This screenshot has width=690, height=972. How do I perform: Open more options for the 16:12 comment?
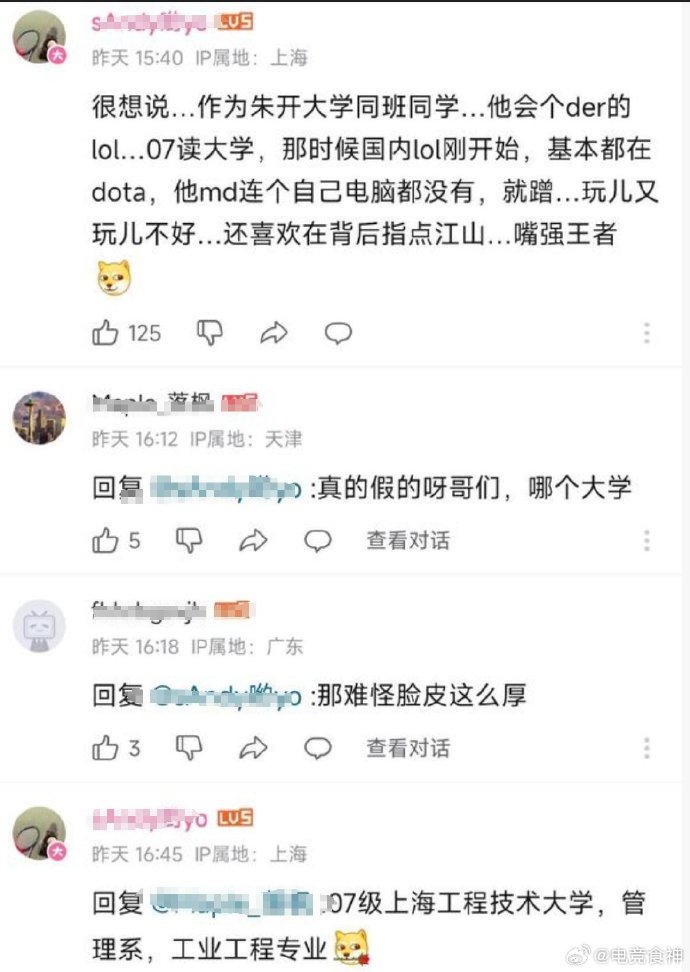tap(647, 541)
